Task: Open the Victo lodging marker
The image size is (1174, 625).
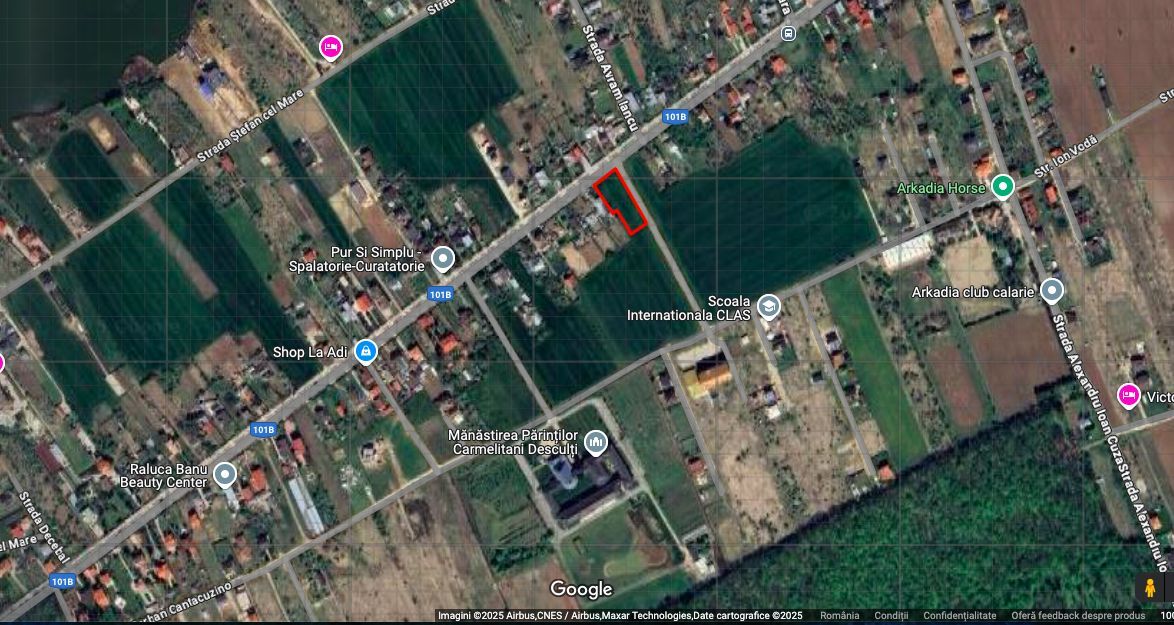Action: click(x=1129, y=395)
